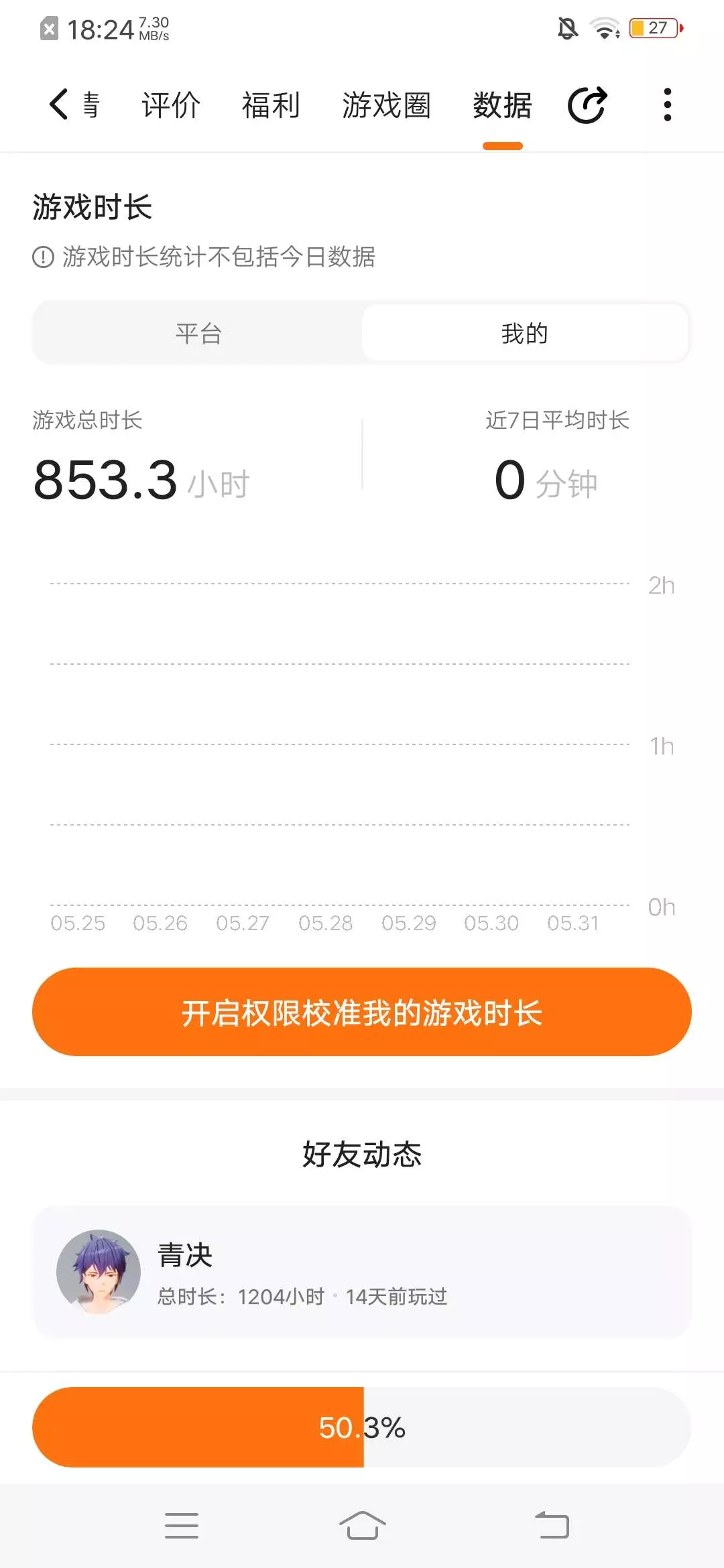Select the 我的 playtime segment
724x1568 pixels.
(525, 333)
